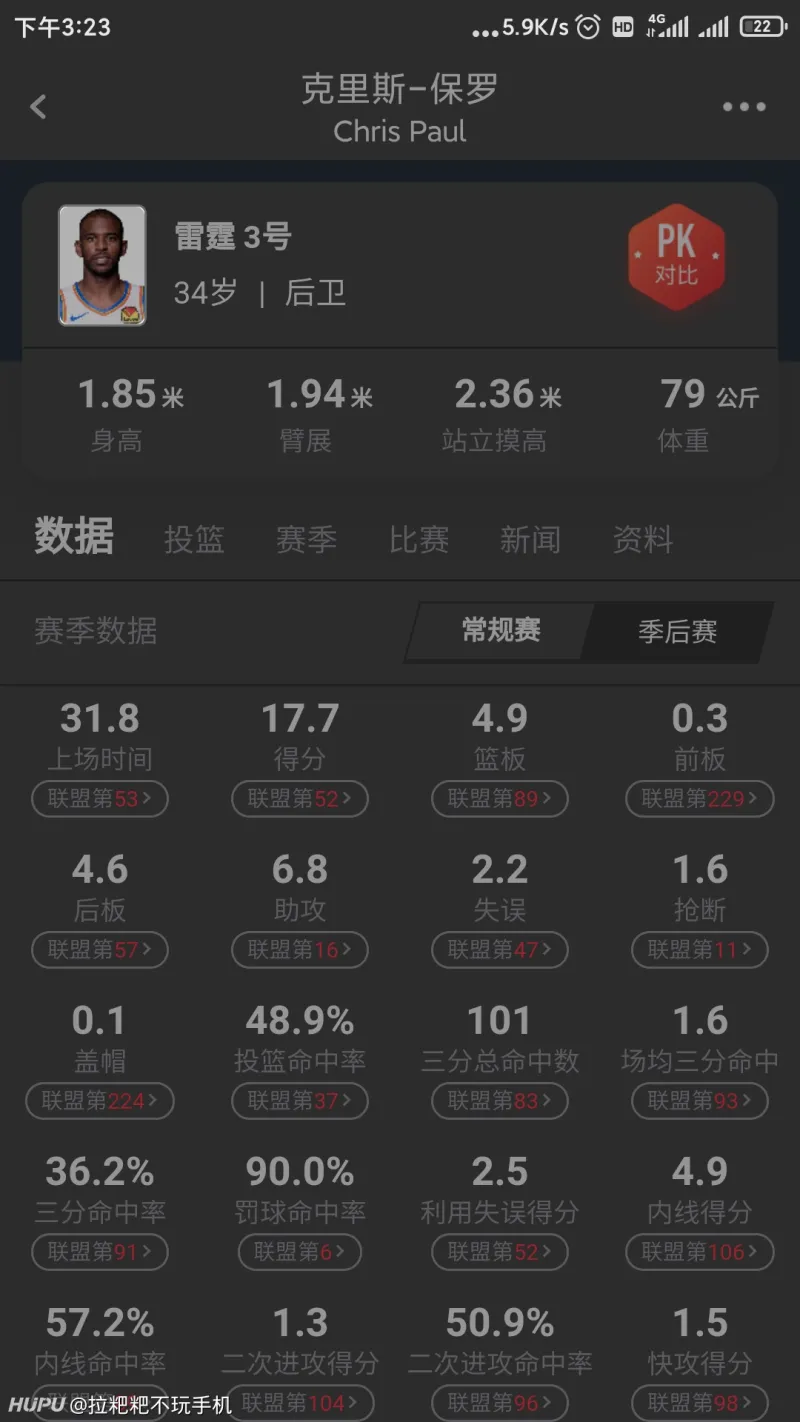View league rank 53 for 上场时间
Image resolution: width=800 pixels, height=1422 pixels.
[100, 799]
